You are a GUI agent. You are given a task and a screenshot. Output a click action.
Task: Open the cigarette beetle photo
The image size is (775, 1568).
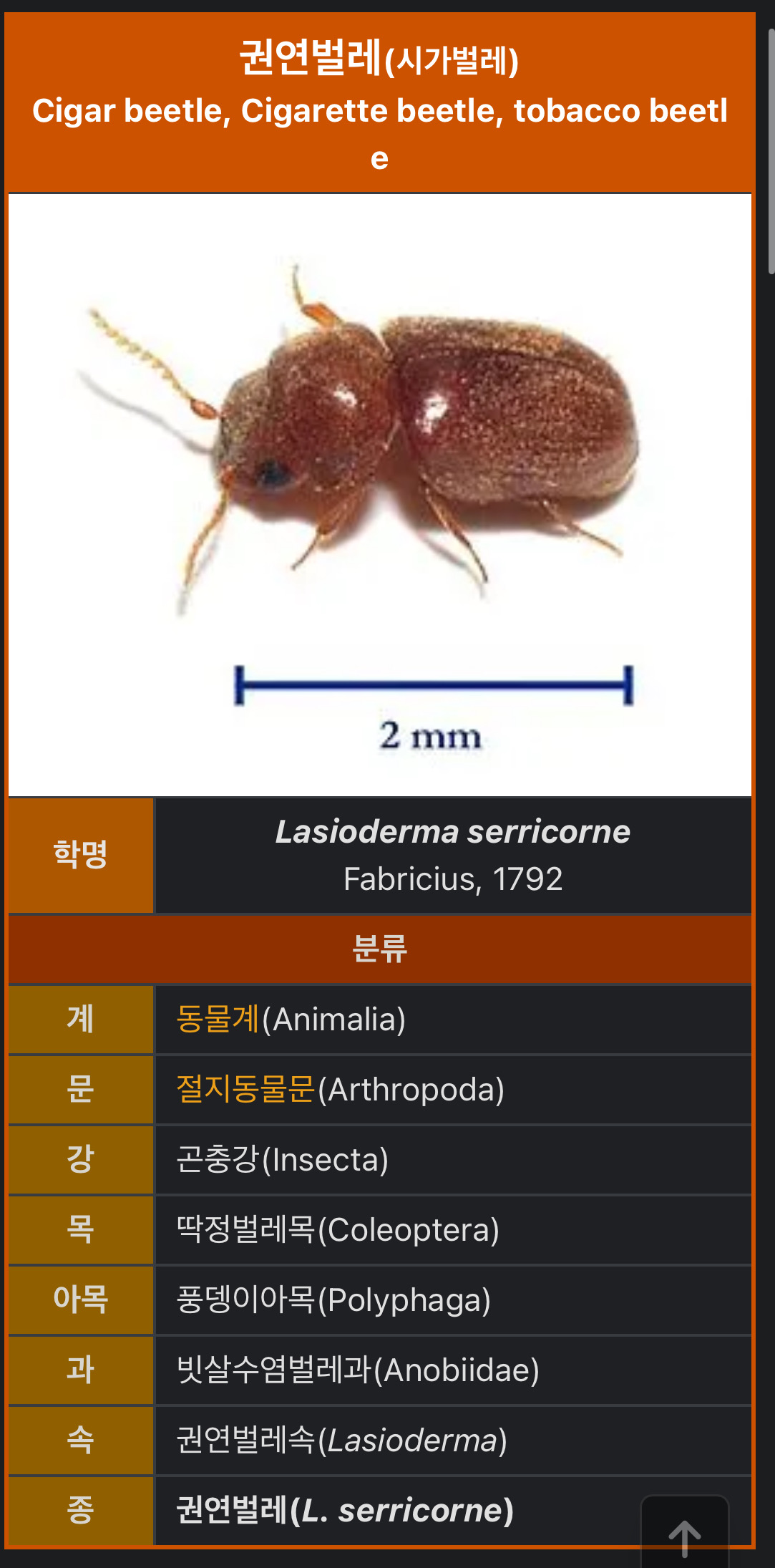379,494
